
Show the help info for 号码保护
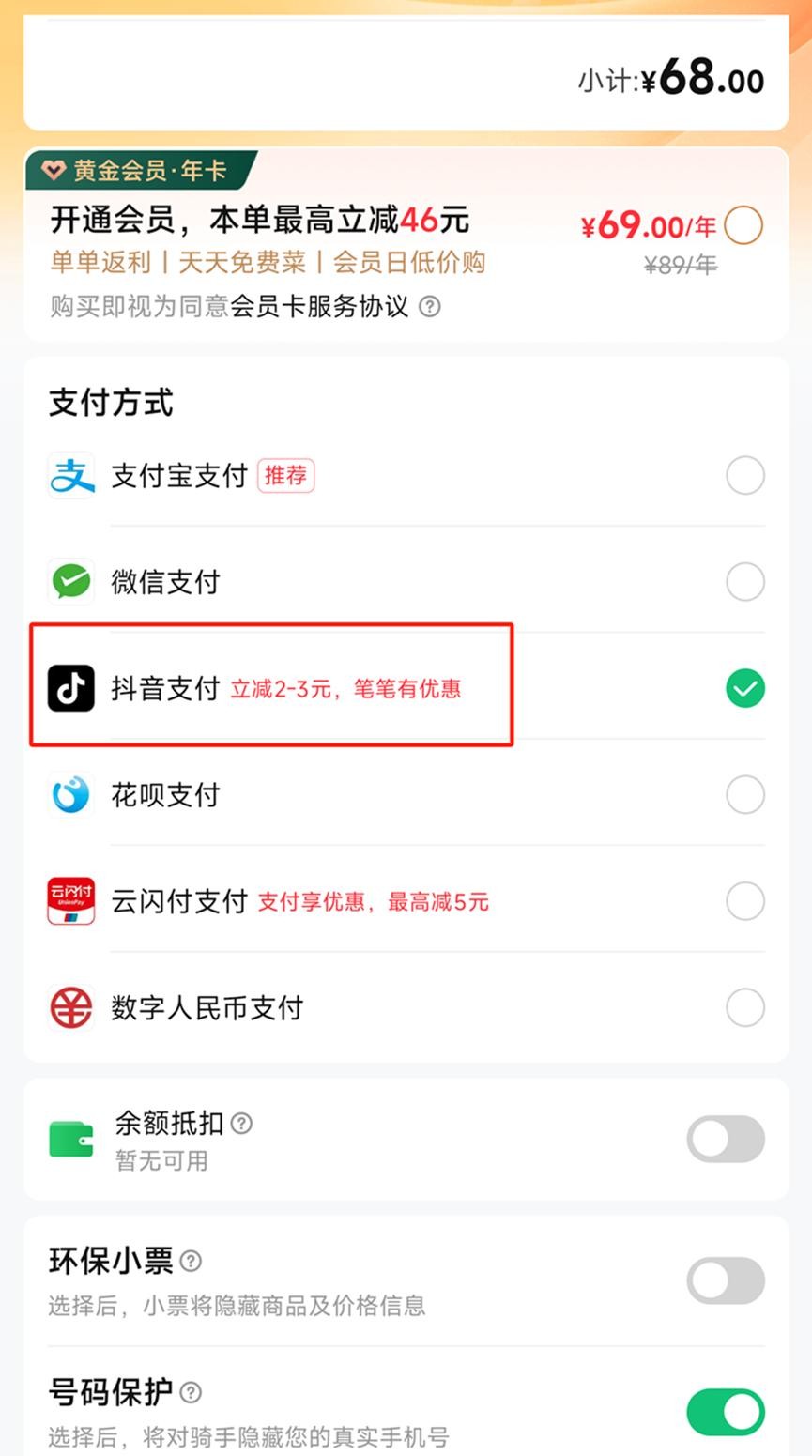tap(191, 1392)
